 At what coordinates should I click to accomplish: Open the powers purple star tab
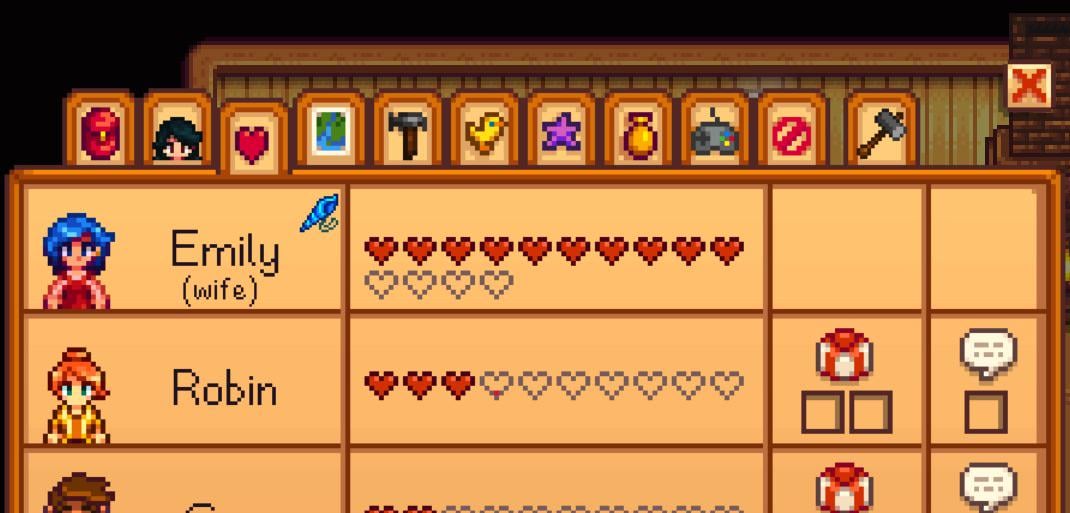tap(562, 131)
